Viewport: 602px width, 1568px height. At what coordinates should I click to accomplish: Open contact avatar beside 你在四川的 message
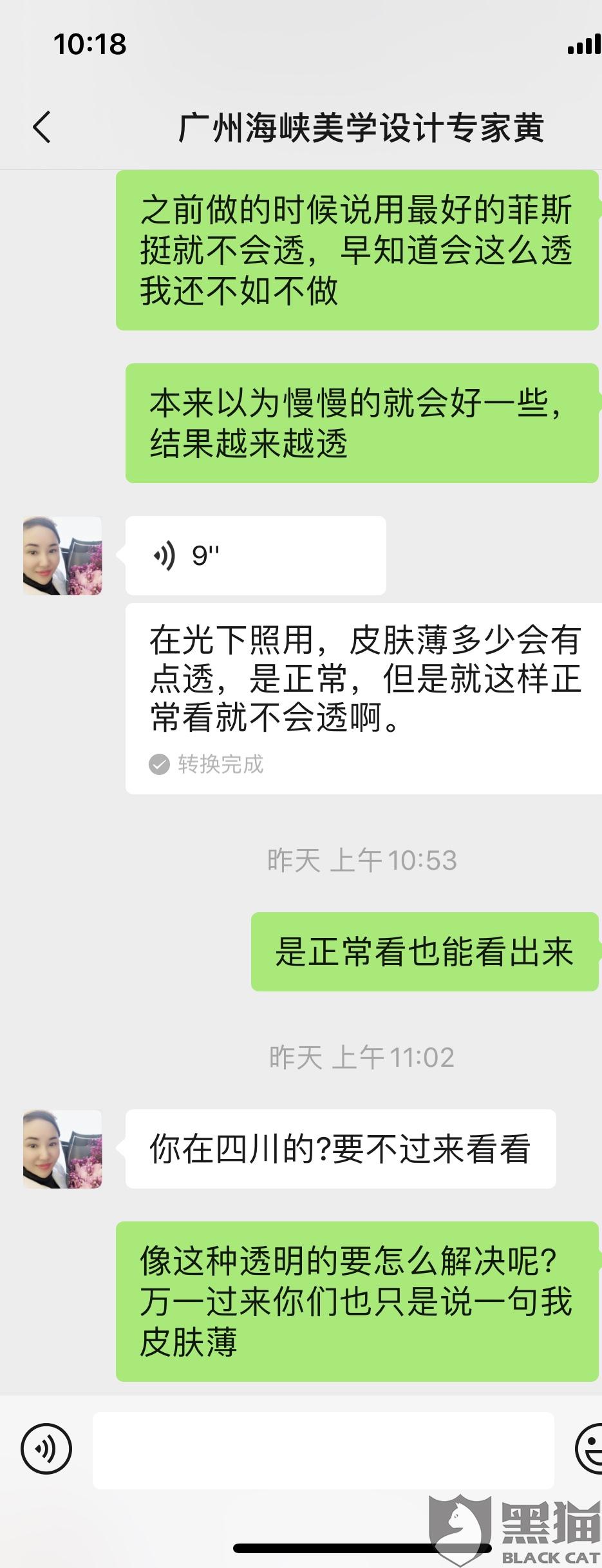click(62, 1149)
